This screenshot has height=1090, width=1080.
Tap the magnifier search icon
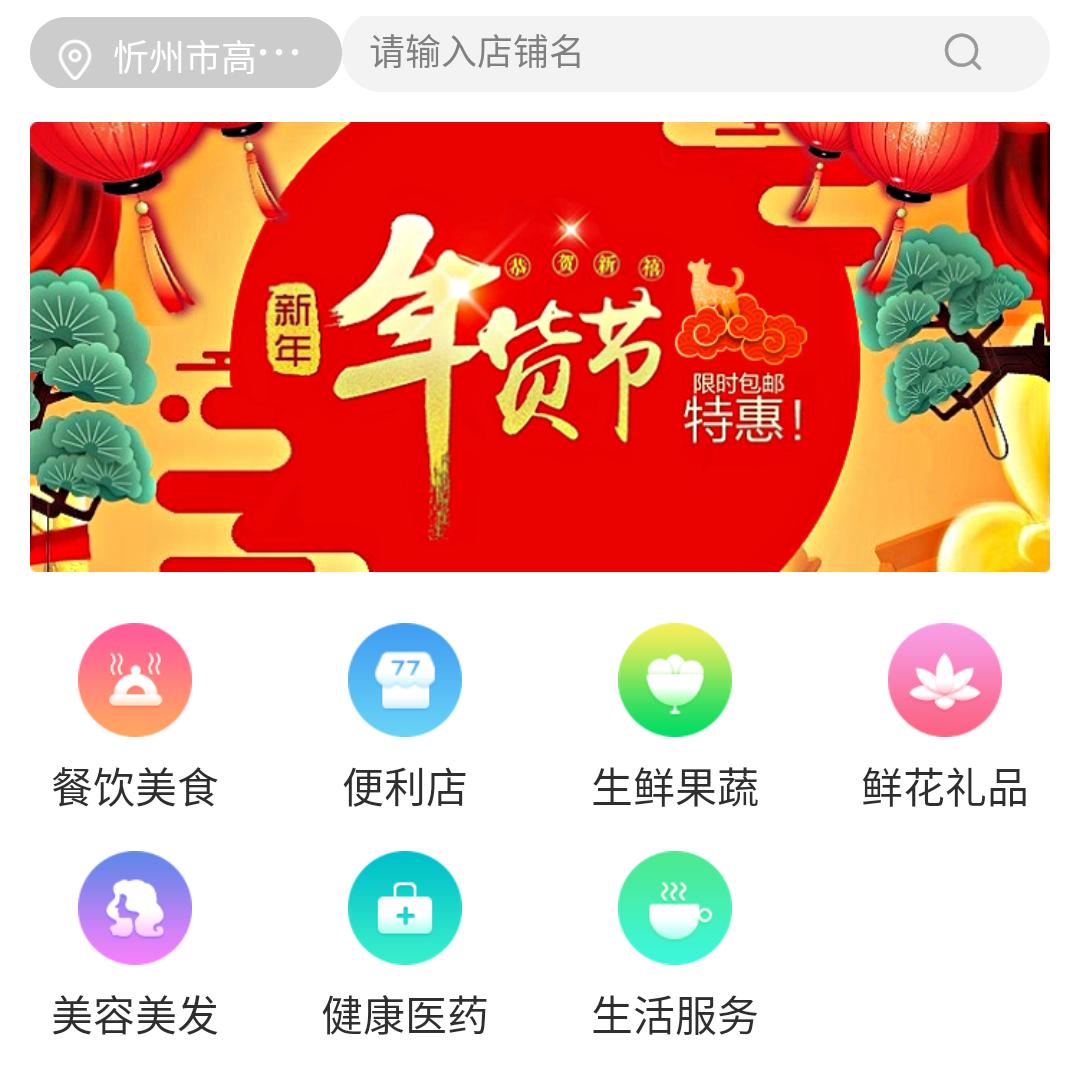(x=962, y=52)
